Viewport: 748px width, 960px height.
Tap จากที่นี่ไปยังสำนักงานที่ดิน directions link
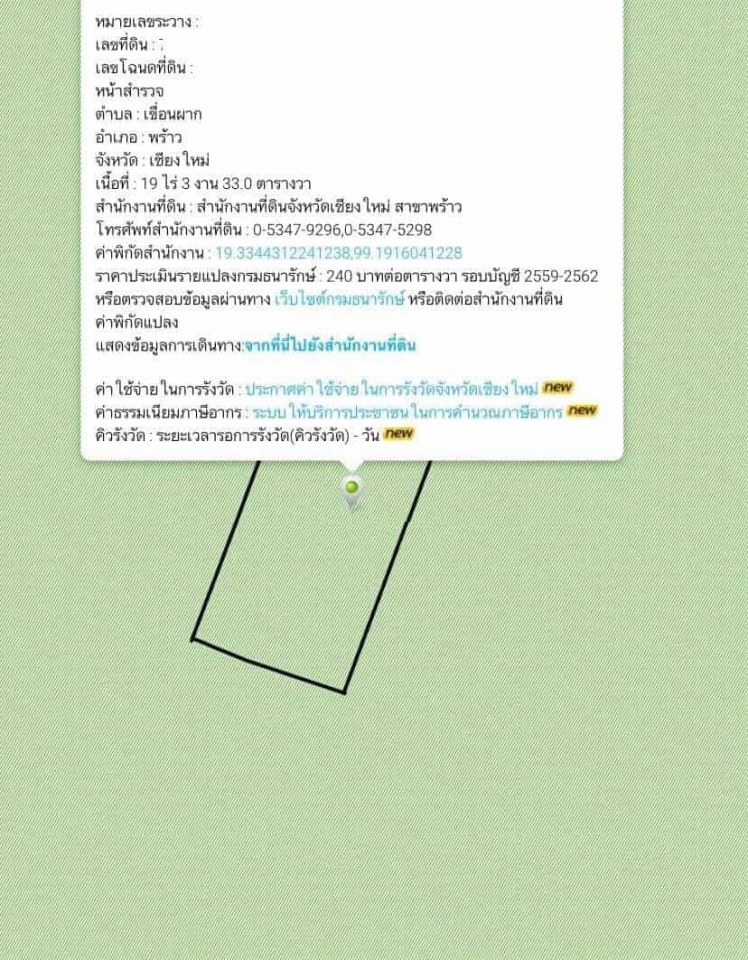point(330,345)
